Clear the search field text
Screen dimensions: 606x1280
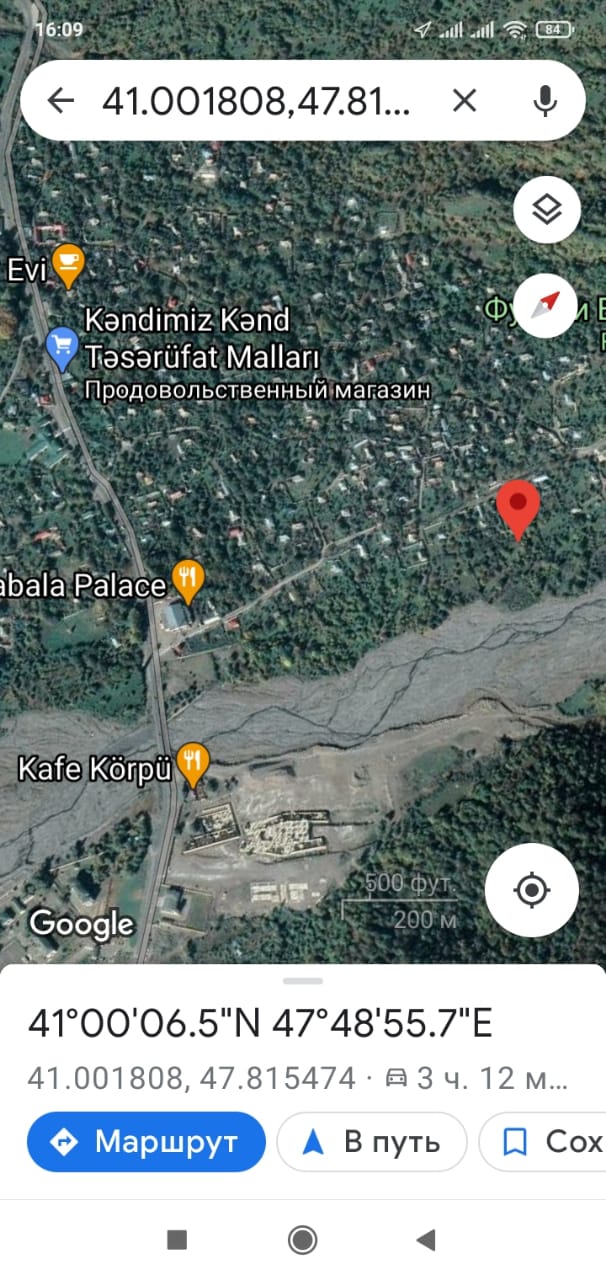tap(464, 100)
